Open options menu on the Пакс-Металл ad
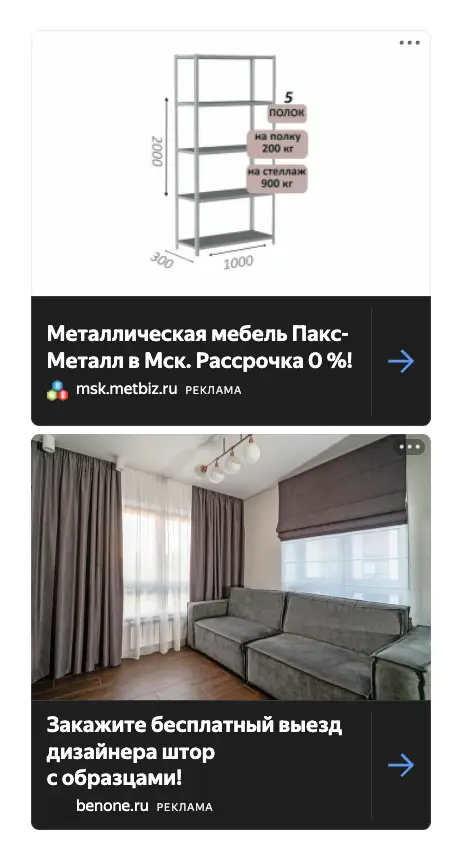Image resolution: width=460 pixels, height=860 pixels. [409, 43]
